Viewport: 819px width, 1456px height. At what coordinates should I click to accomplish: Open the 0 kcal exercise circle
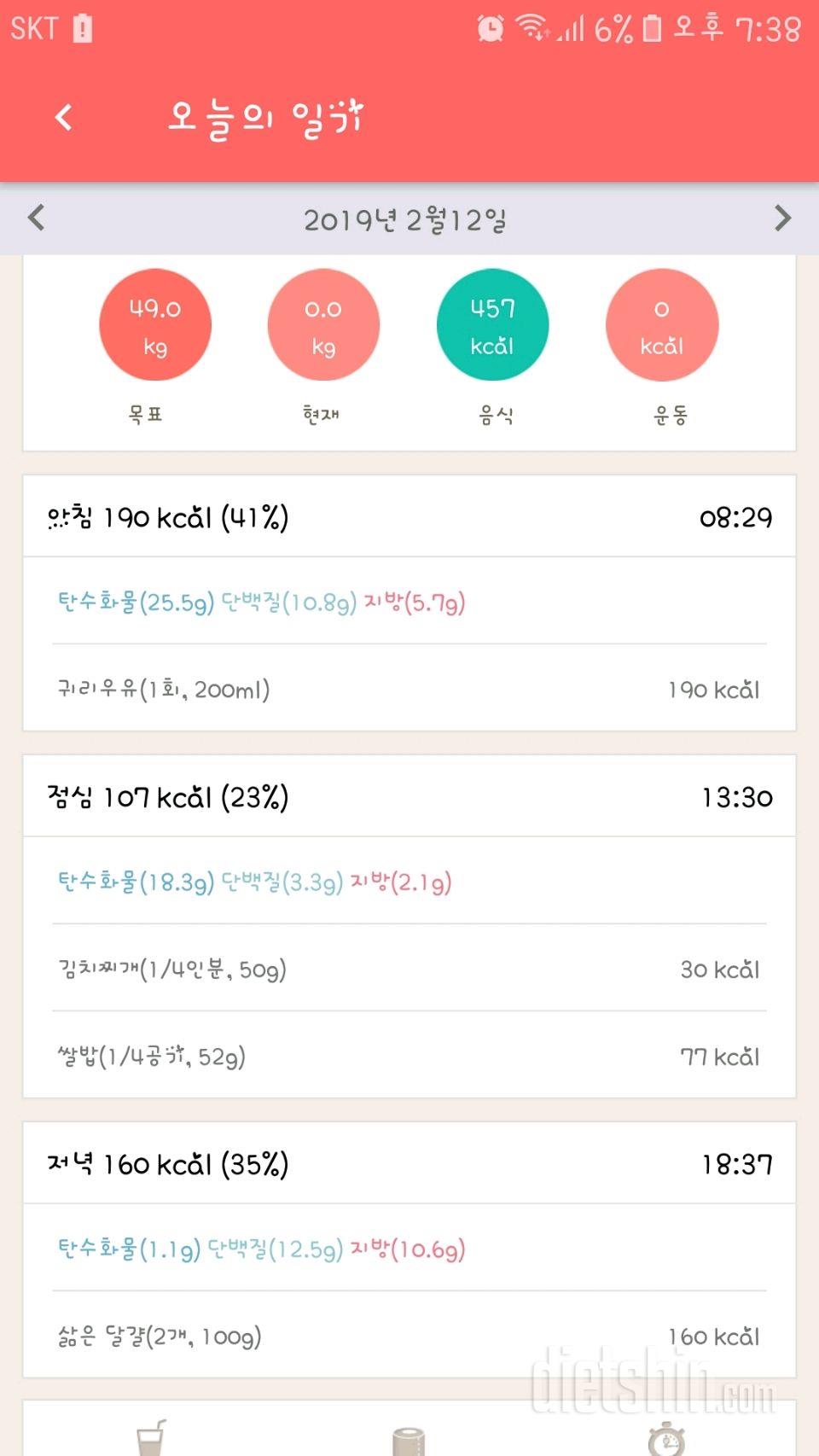tap(662, 325)
